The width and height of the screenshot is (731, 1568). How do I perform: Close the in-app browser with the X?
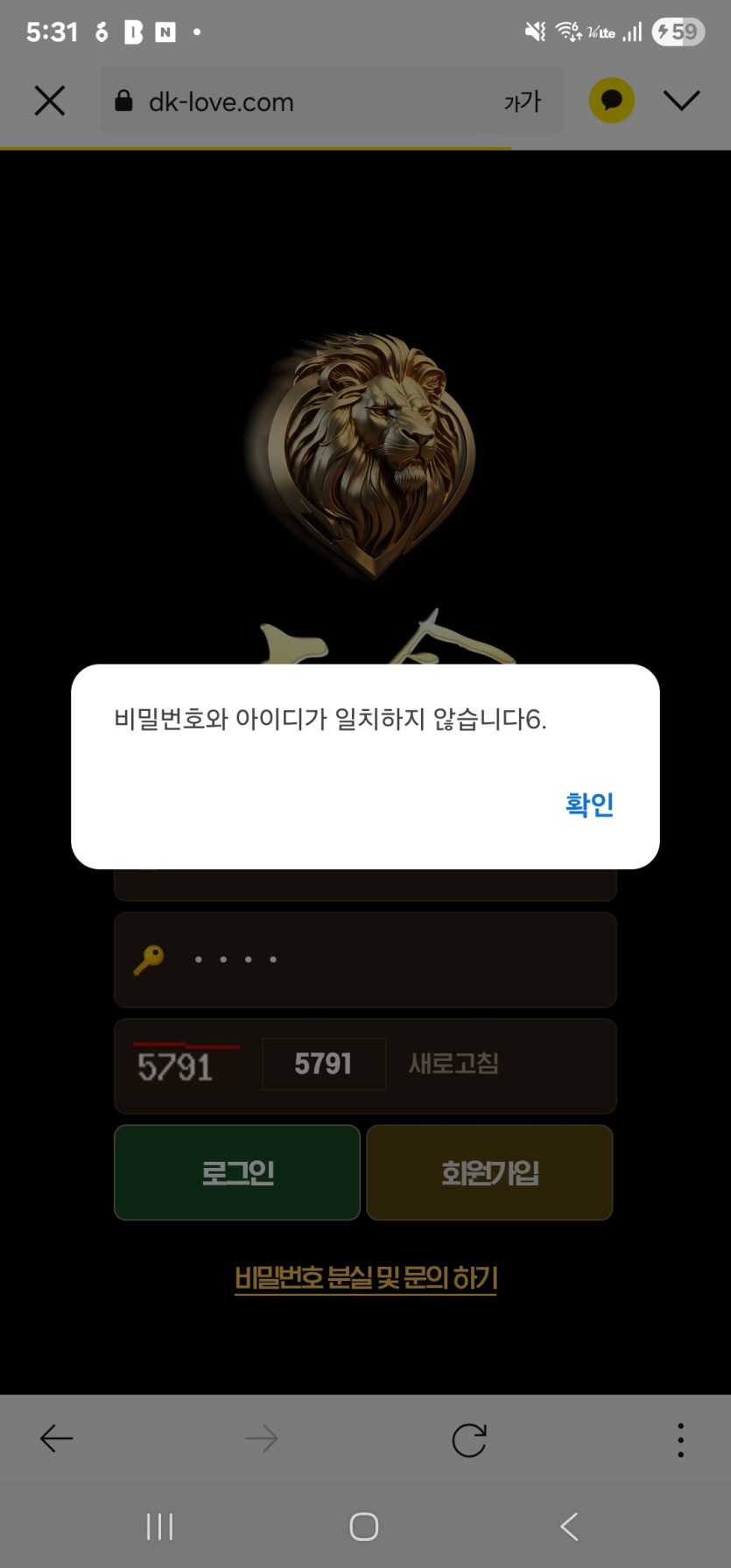(50, 102)
